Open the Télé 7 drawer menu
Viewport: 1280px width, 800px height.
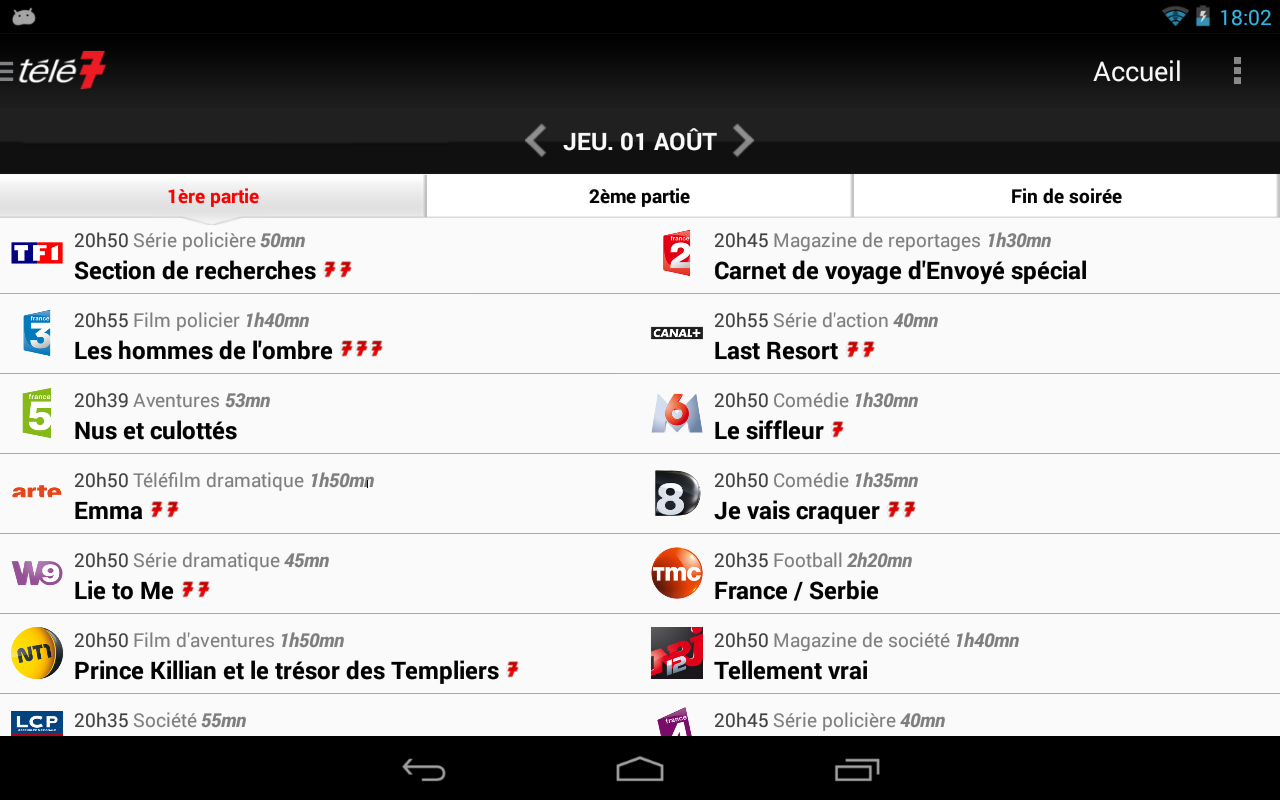pos(50,70)
